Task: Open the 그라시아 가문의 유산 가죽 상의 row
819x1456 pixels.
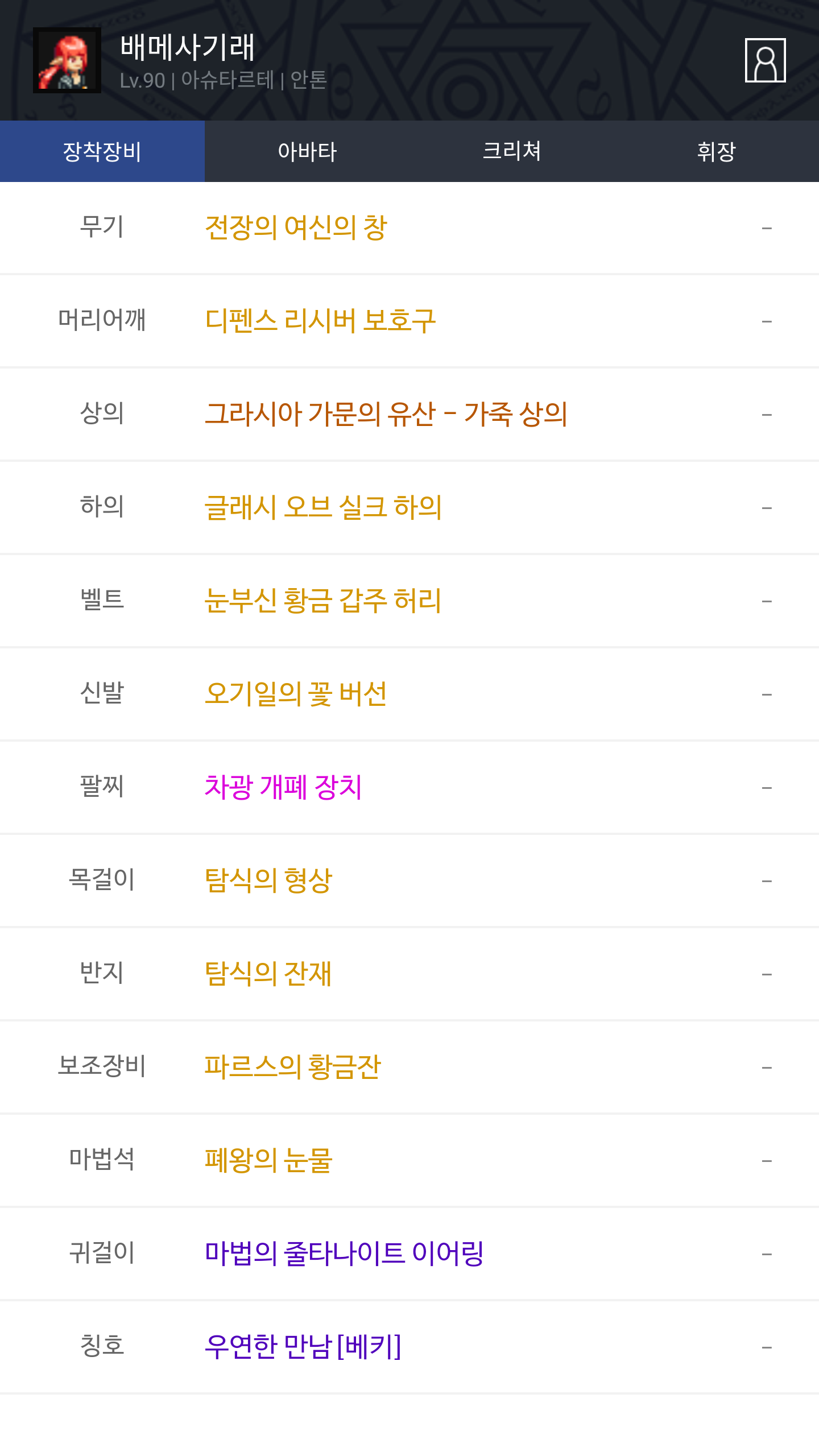Action: [386, 415]
